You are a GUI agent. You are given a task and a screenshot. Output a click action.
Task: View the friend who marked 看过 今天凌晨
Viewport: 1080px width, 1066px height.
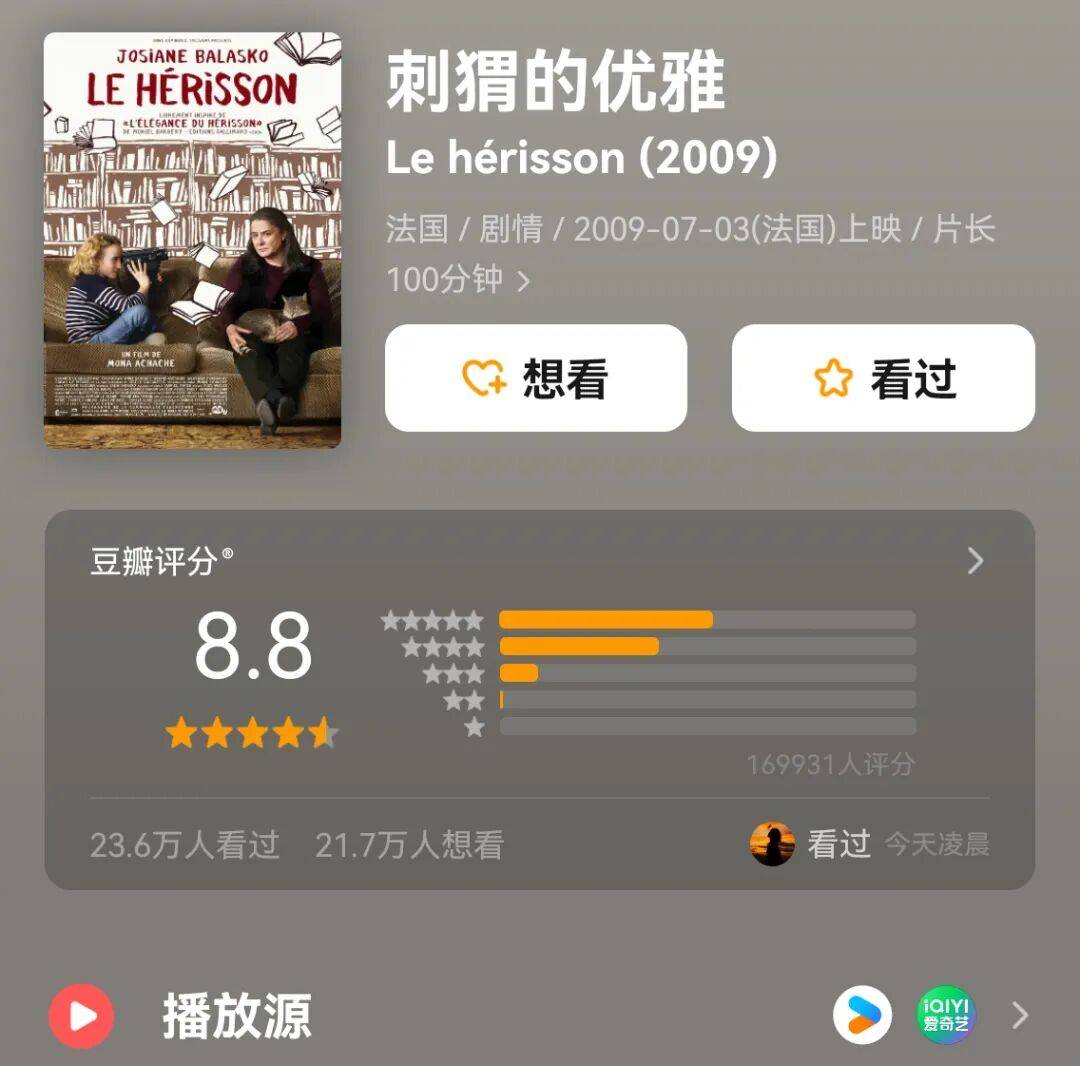coord(772,845)
